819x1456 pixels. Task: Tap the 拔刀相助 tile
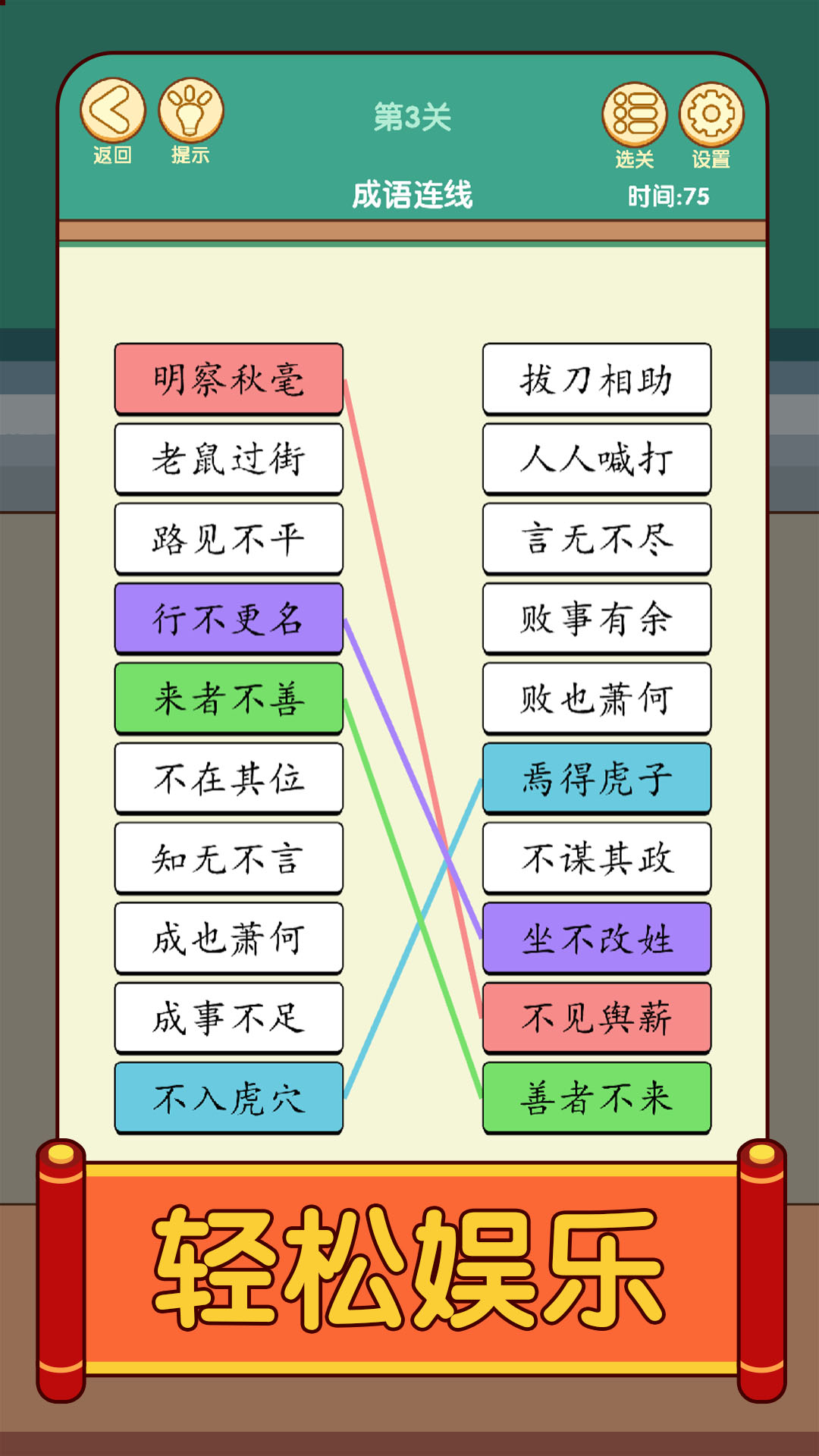click(597, 379)
